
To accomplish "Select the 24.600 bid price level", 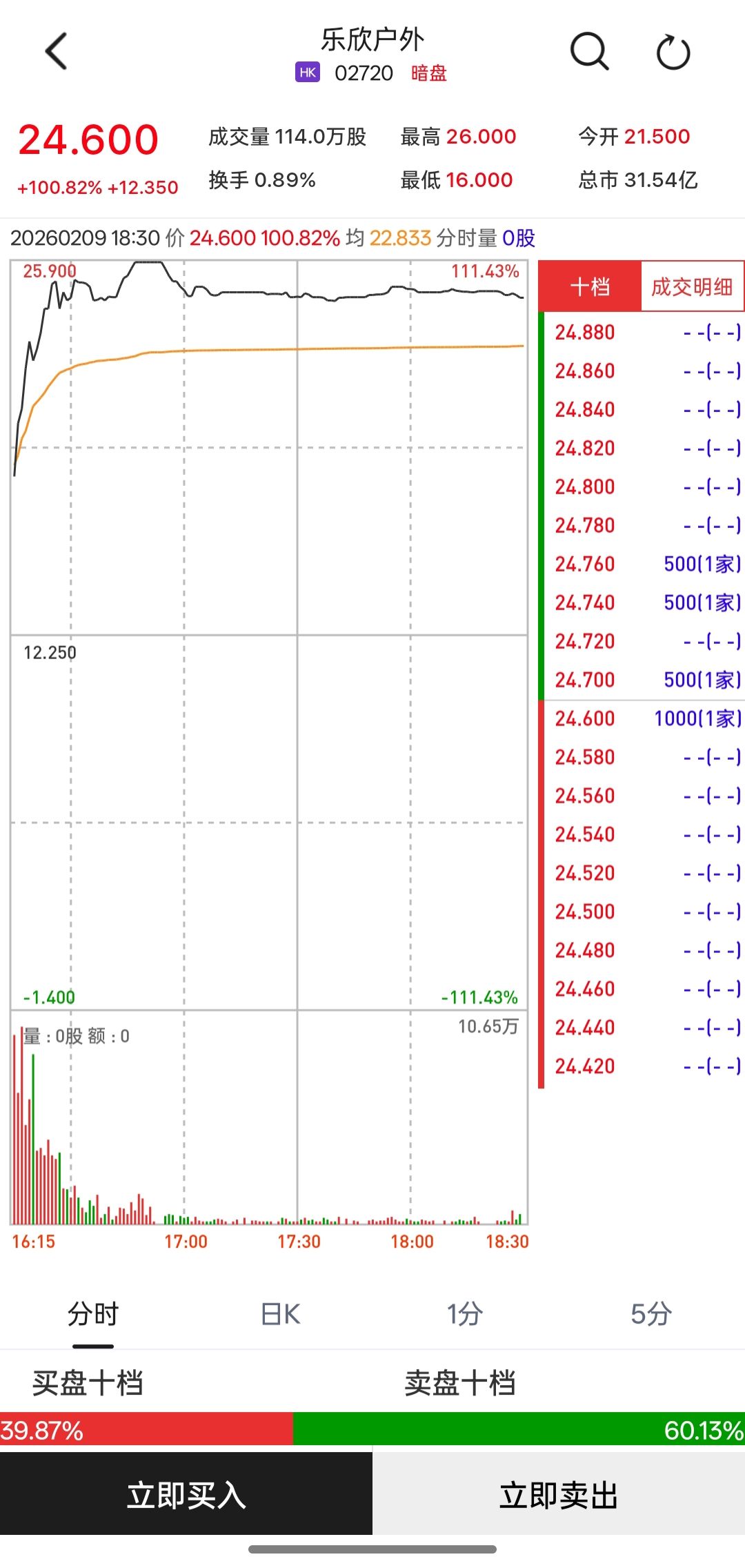I will point(642,718).
